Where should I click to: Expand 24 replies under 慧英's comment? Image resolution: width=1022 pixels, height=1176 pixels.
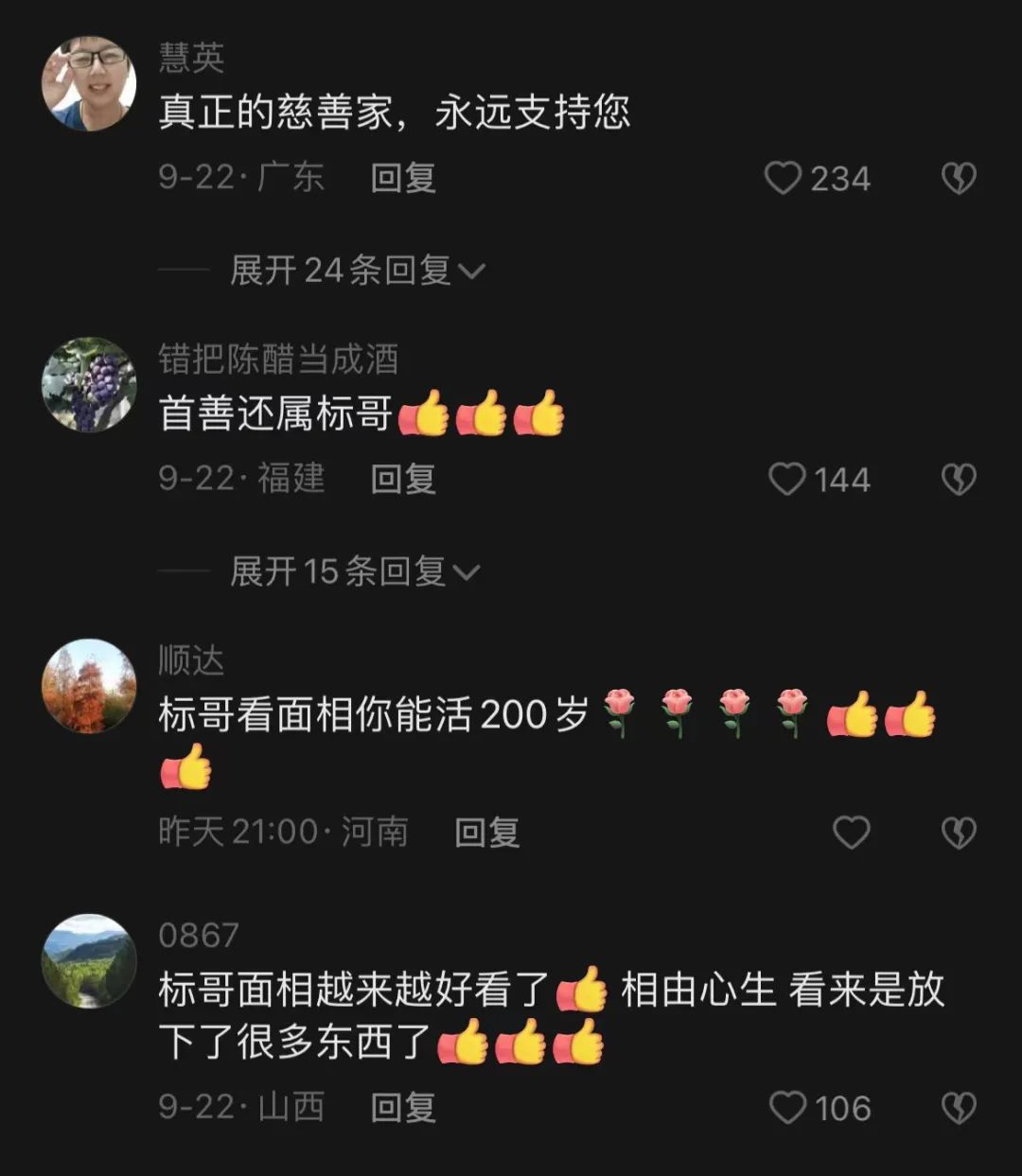[x=357, y=271]
